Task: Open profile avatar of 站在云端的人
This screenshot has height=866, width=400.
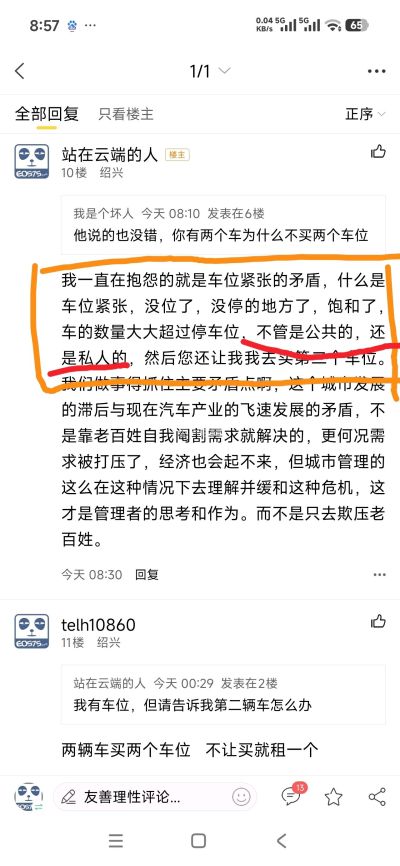Action: click(x=31, y=161)
